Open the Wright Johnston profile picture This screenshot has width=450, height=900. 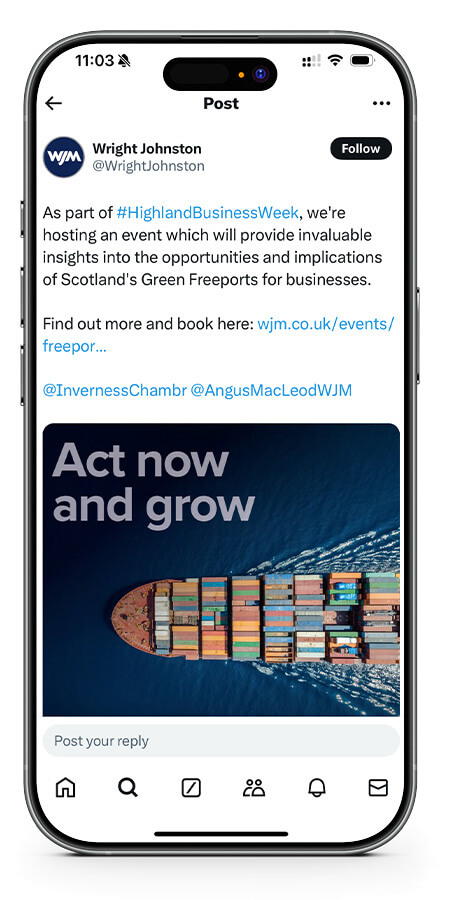click(64, 157)
